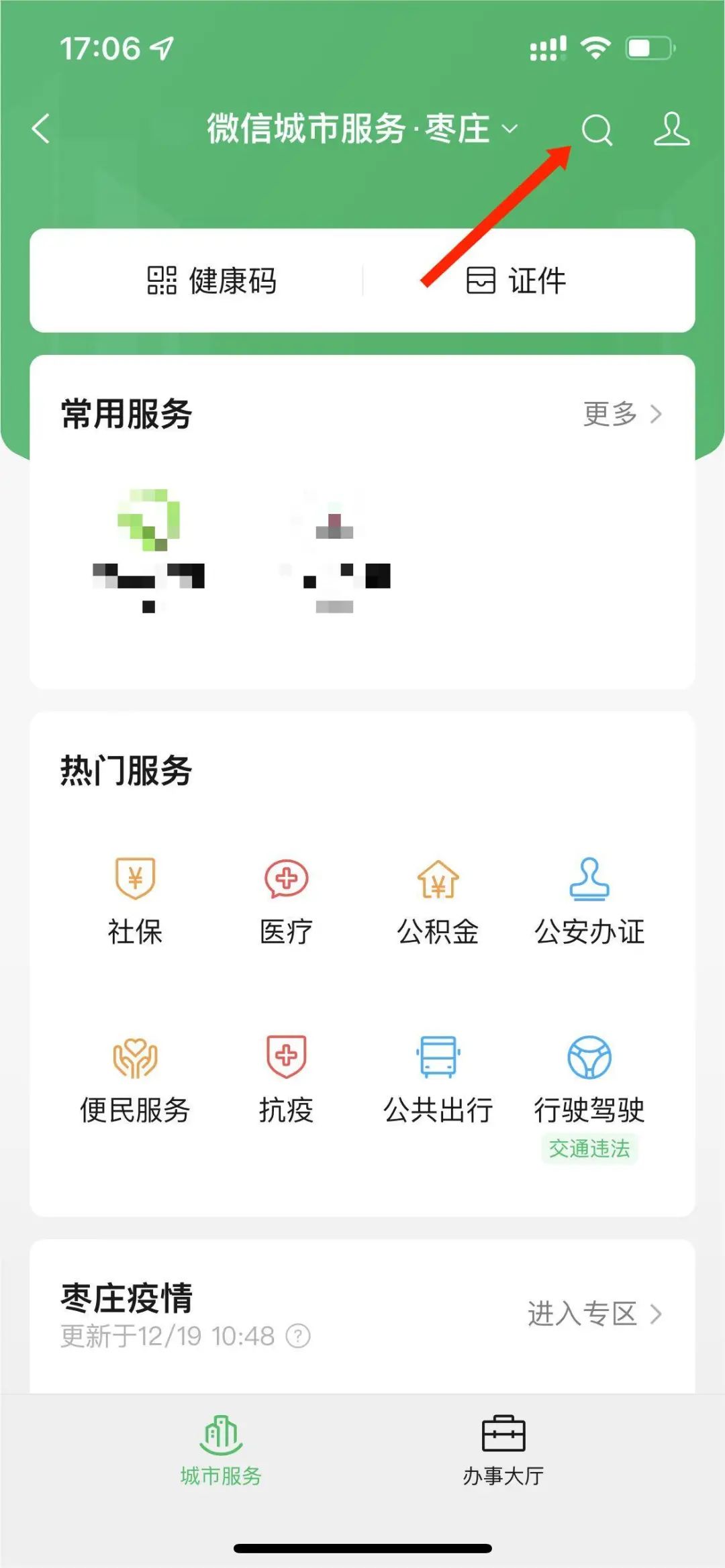Switch to the 城市服务 tab

point(221,1451)
